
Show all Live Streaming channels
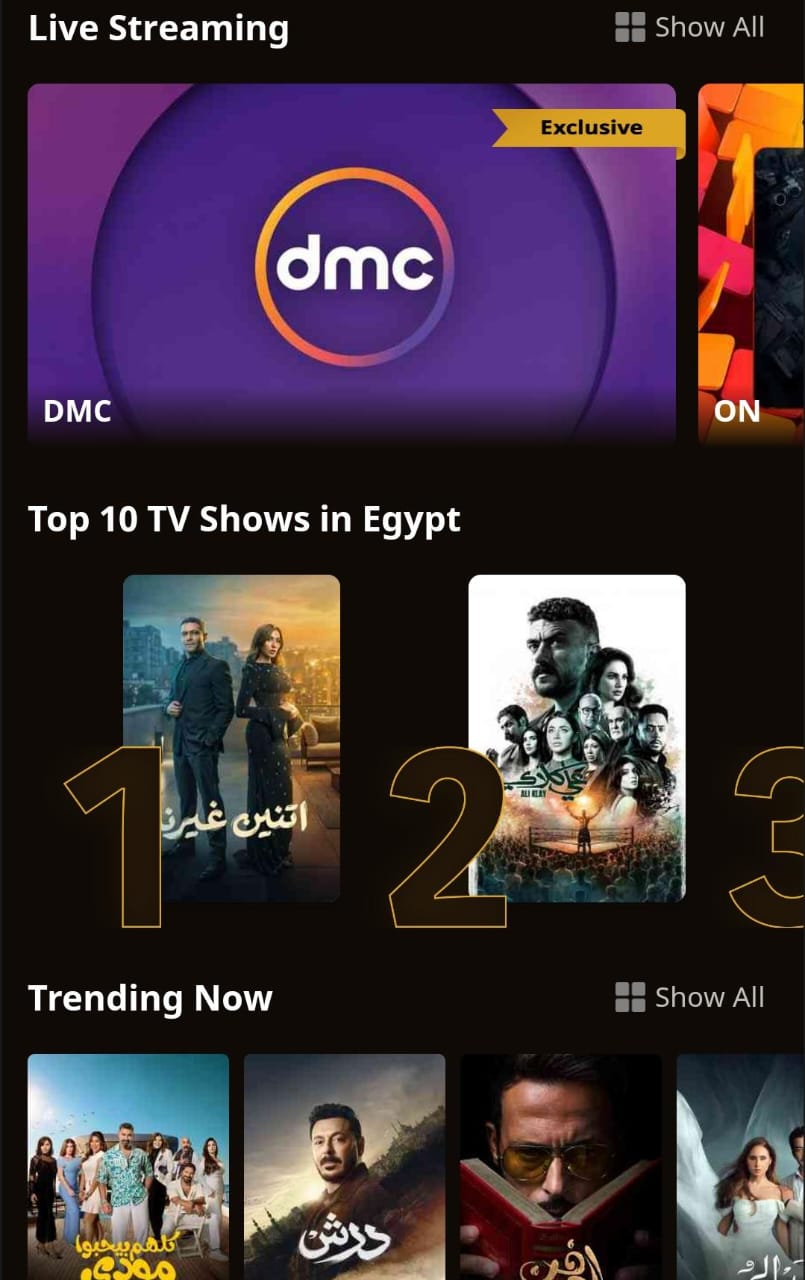690,28
